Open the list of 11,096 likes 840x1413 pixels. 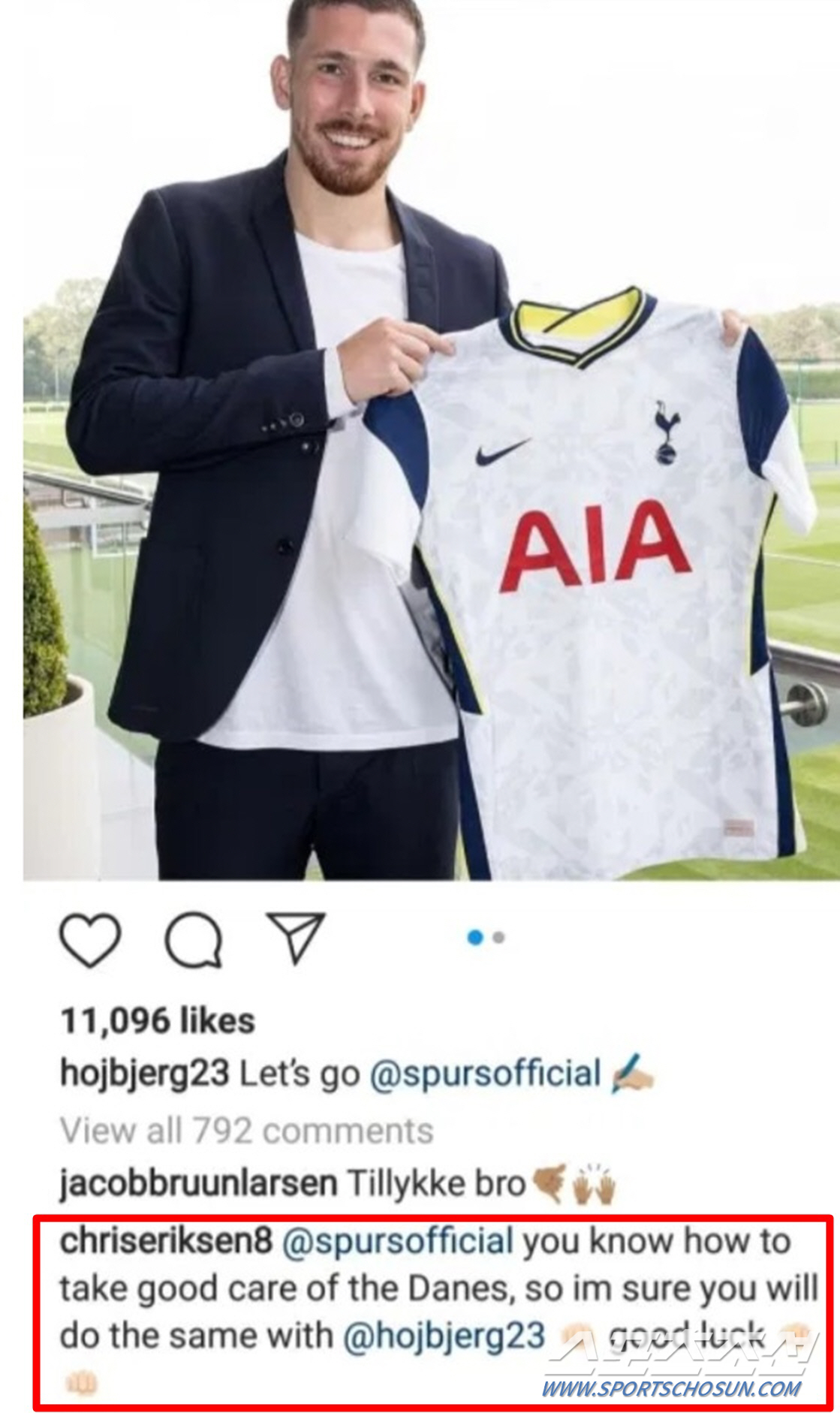click(x=158, y=1021)
